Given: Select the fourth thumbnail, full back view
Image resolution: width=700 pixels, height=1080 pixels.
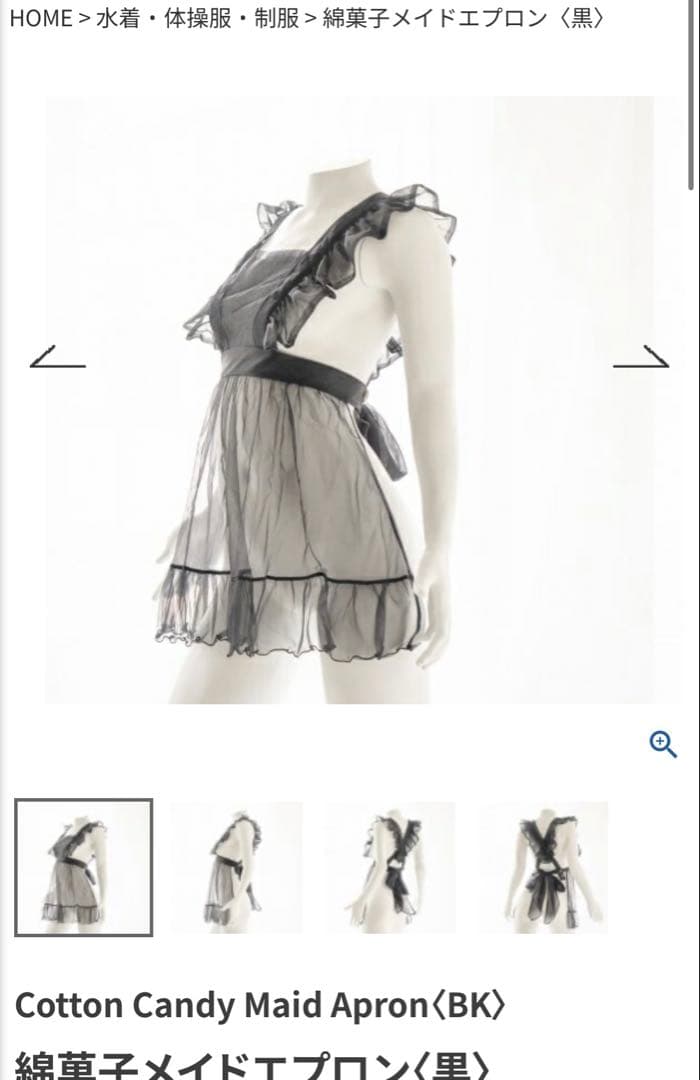Looking at the screenshot, I should [x=543, y=867].
